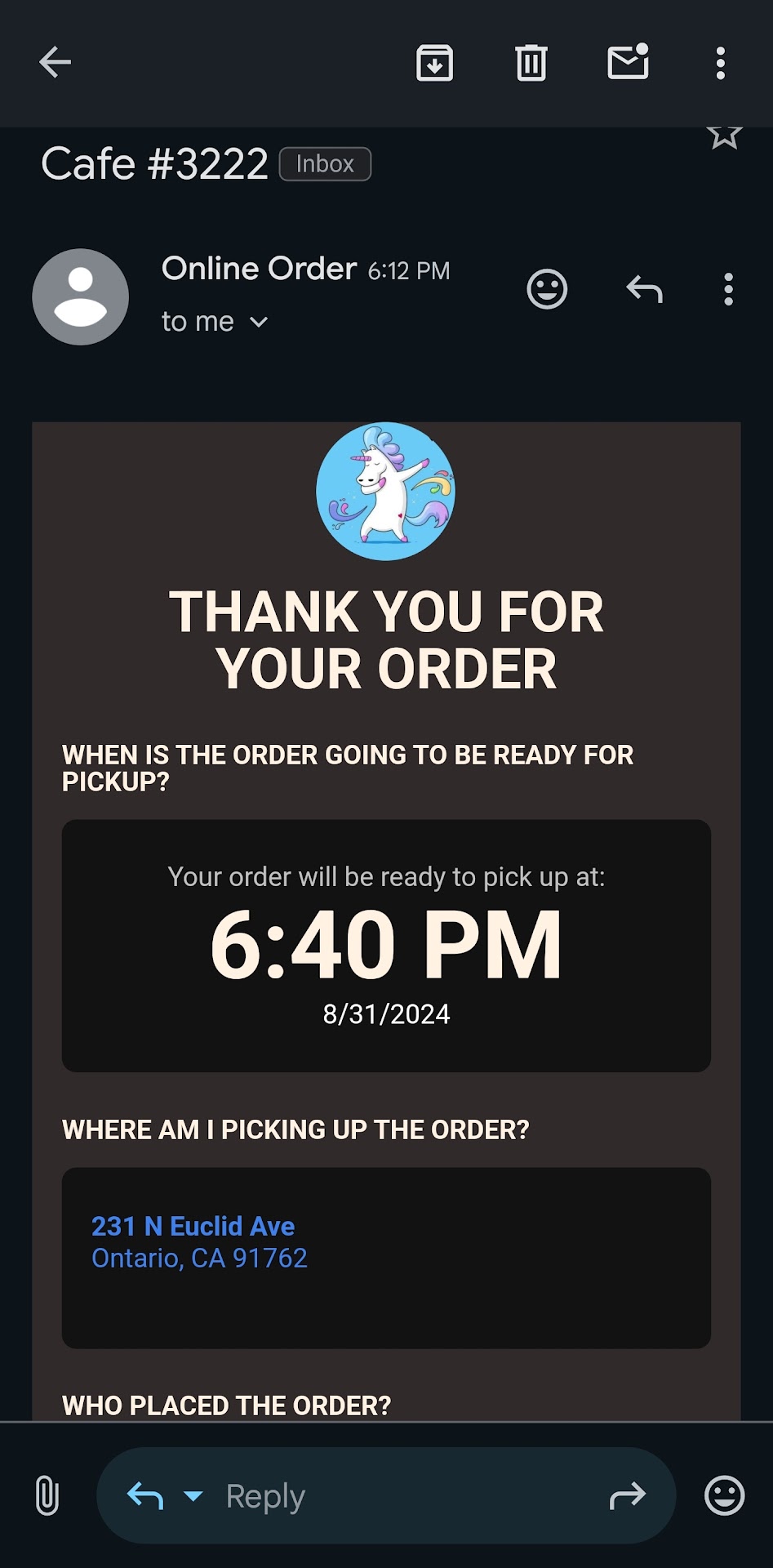Tap the Inbox label chip
The image size is (773, 1568).
(x=325, y=164)
